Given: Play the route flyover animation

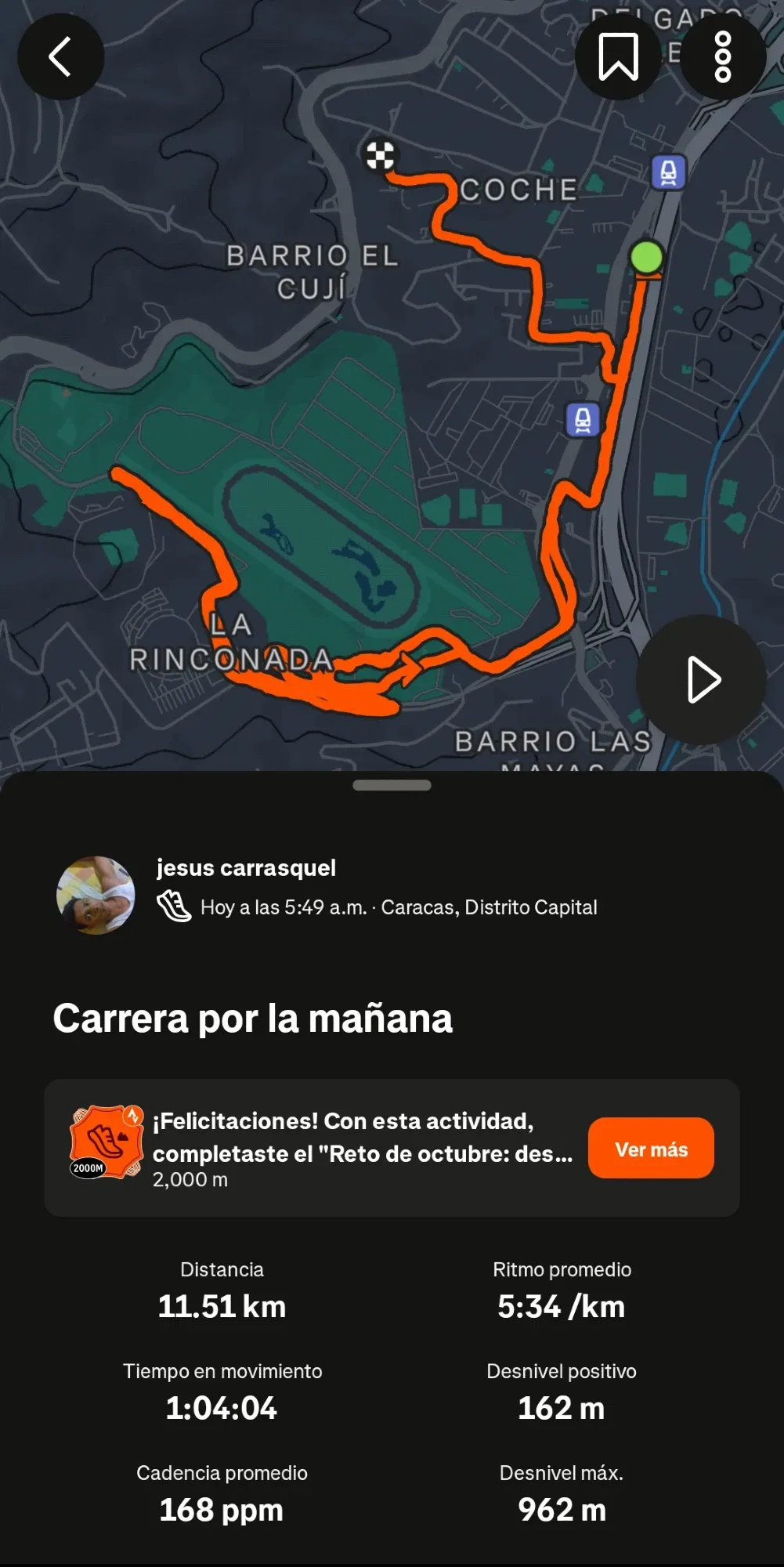Looking at the screenshot, I should [701, 679].
